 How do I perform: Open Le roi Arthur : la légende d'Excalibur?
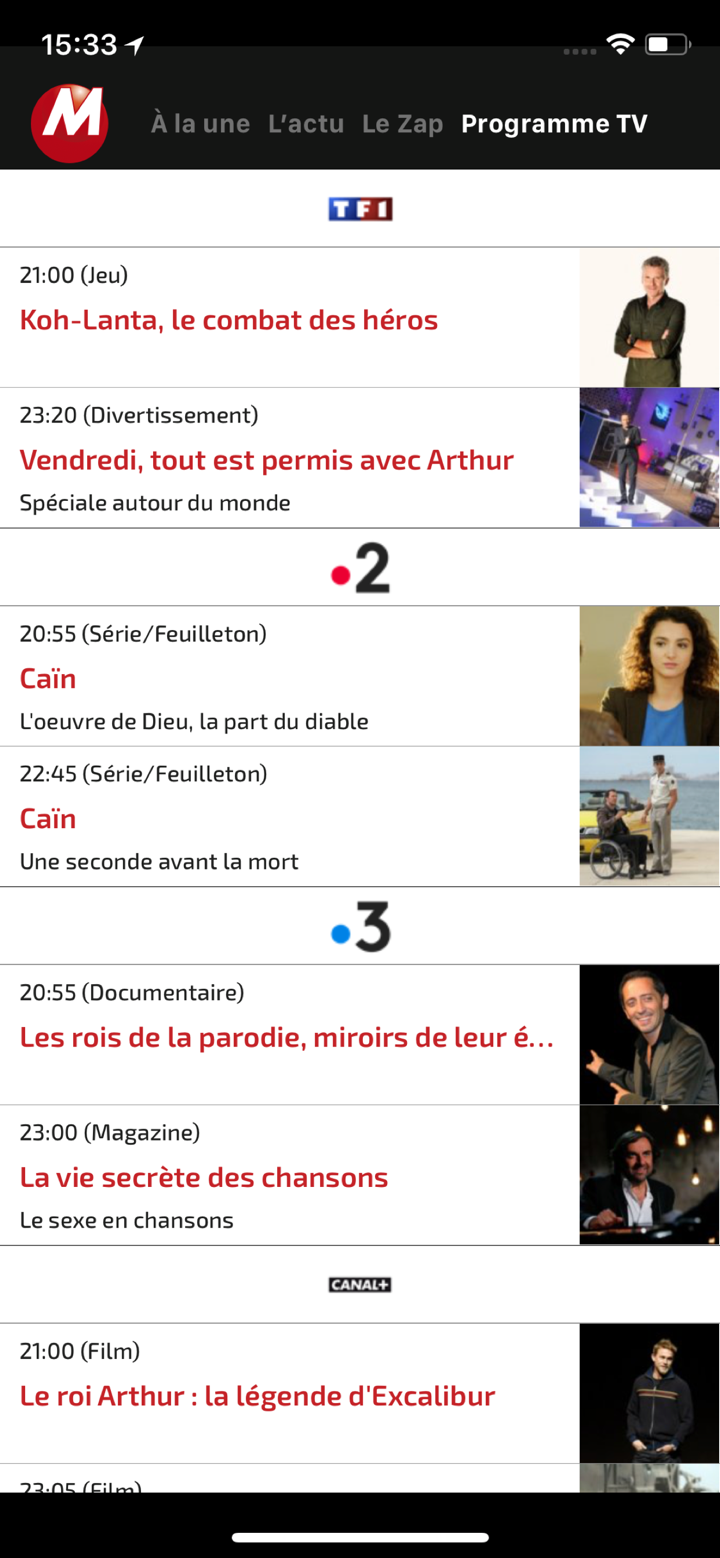(255, 1396)
